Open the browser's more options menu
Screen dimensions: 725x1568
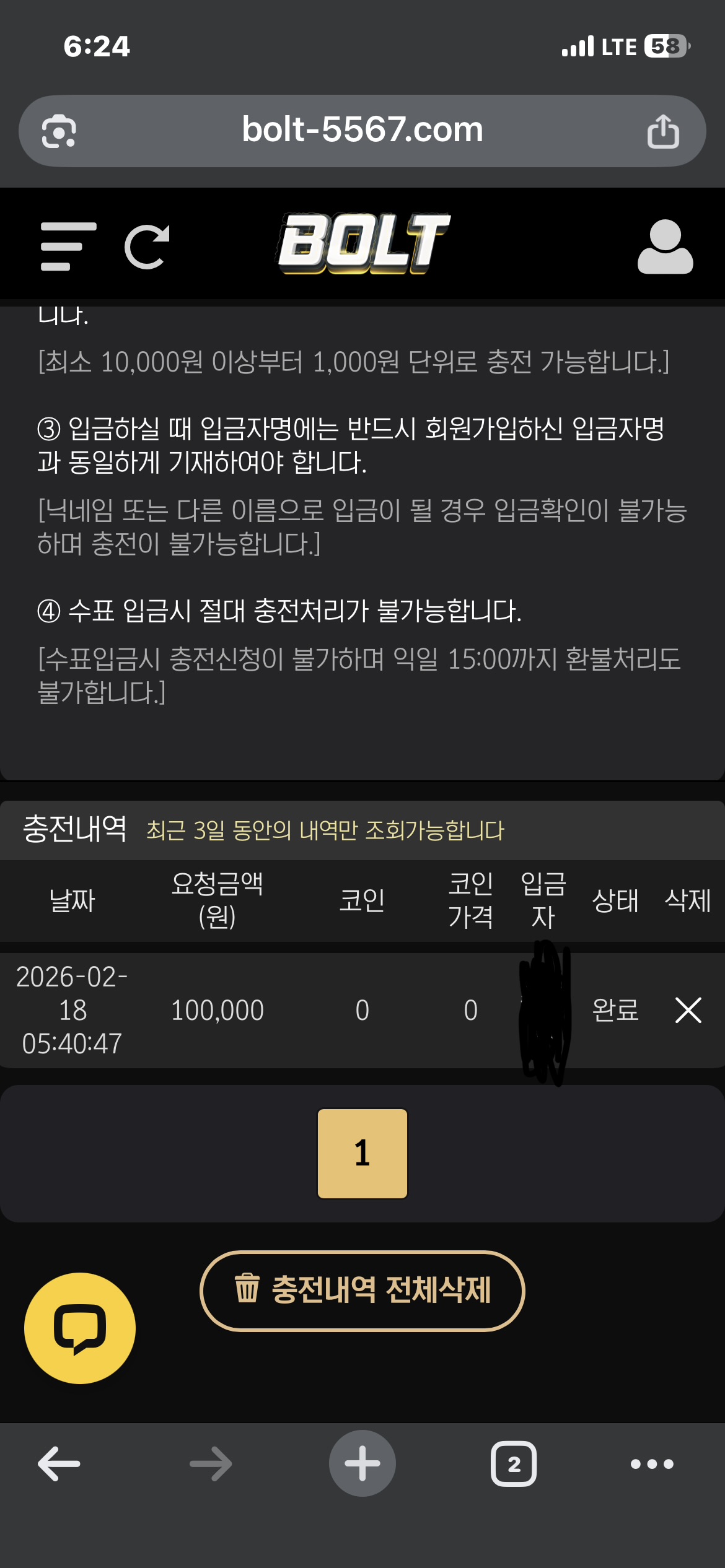(x=652, y=1464)
